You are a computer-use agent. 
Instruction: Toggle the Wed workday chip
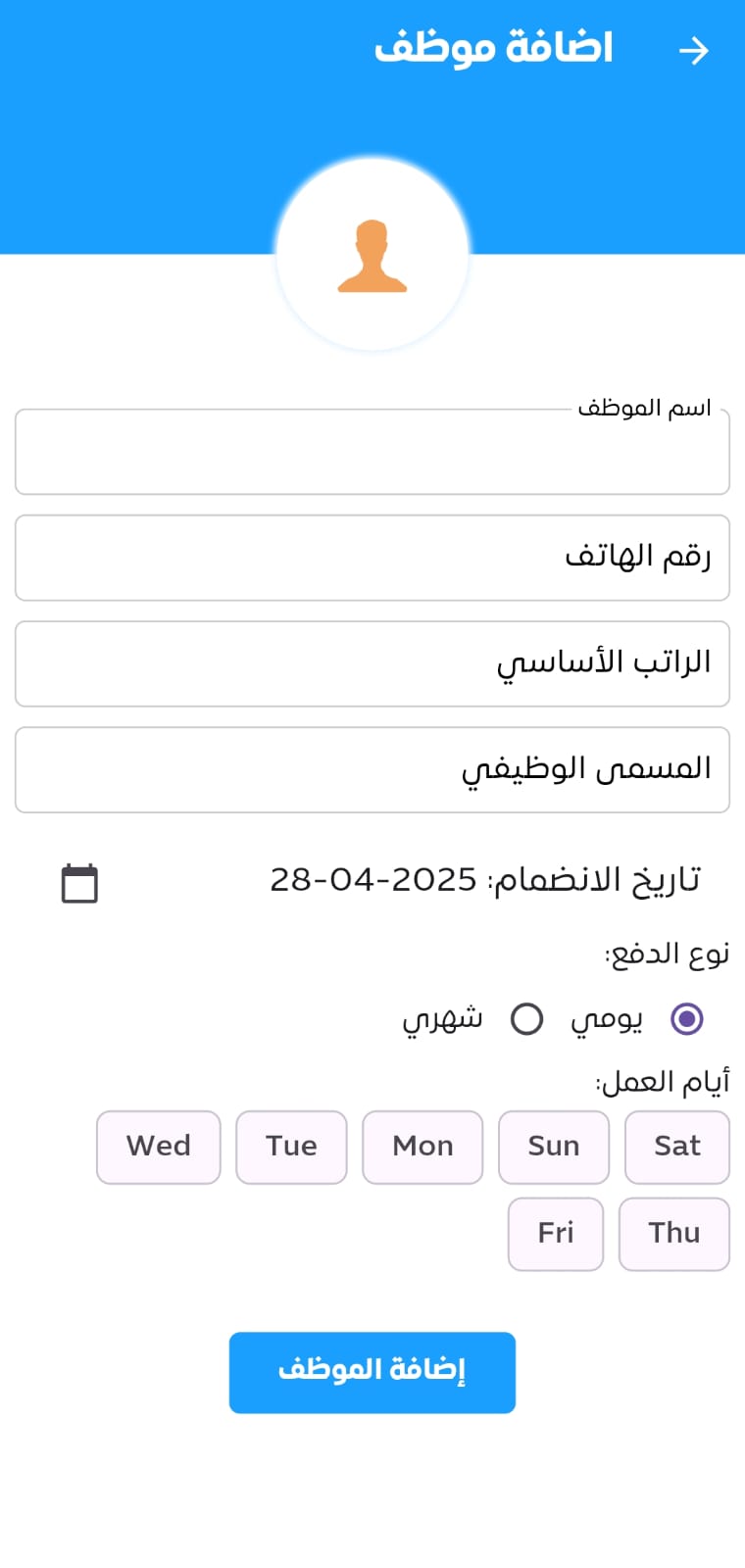[159, 1147]
